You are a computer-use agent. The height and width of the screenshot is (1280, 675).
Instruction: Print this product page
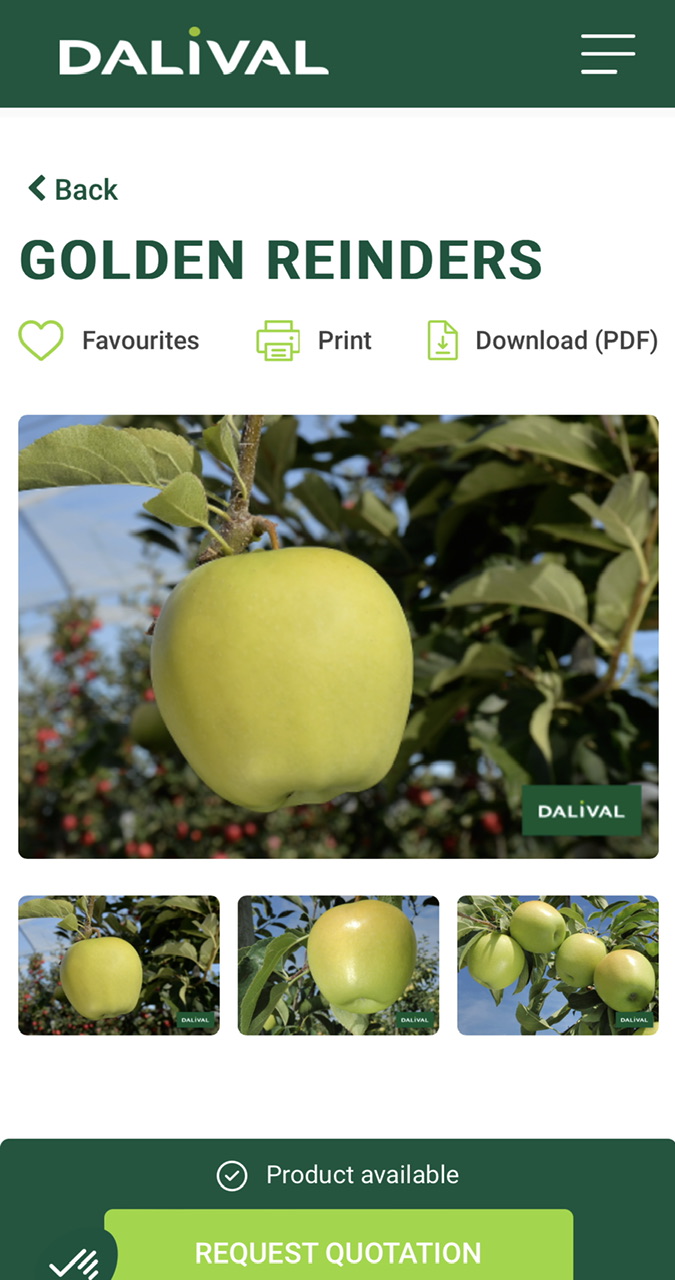tap(314, 341)
